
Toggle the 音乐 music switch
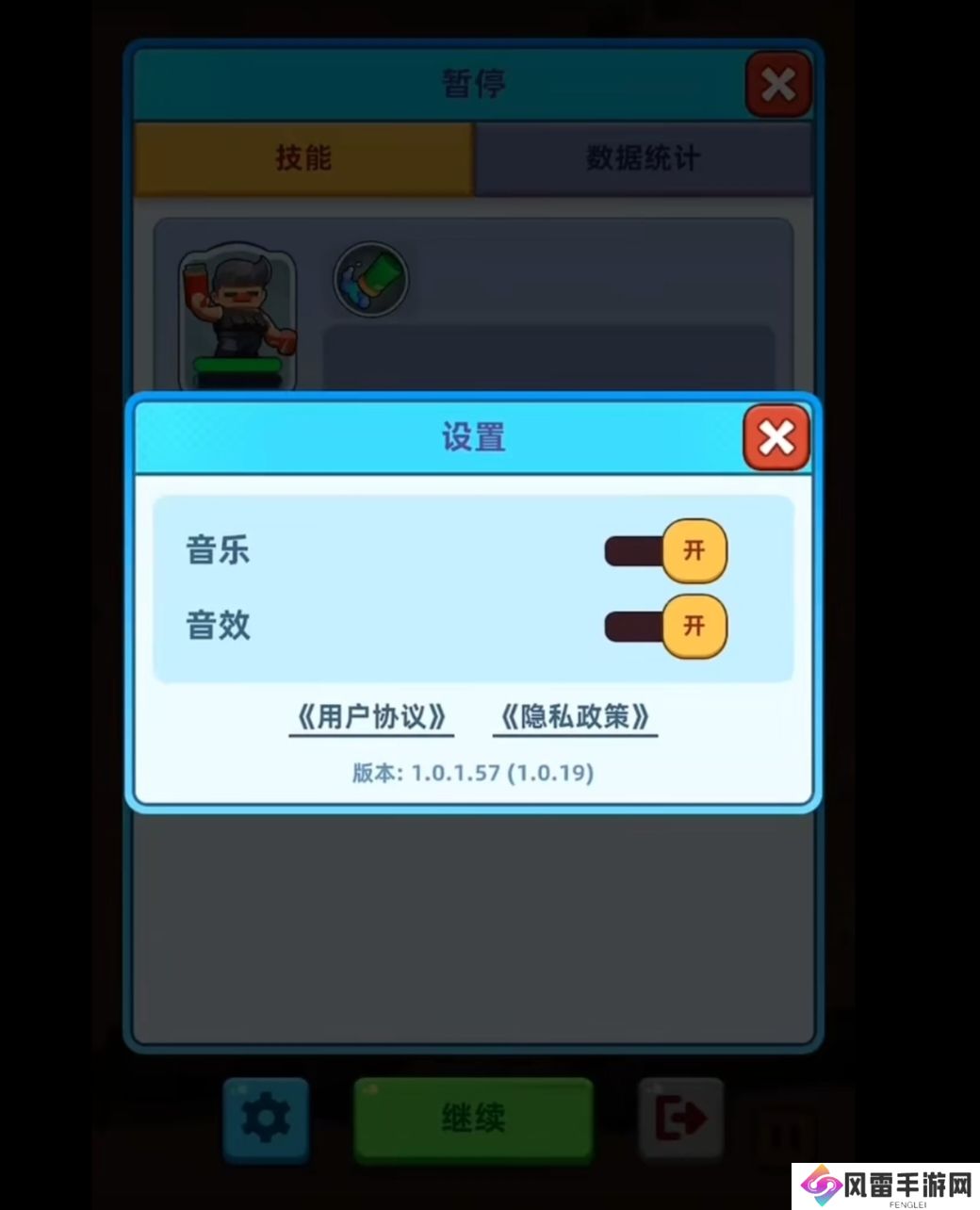click(666, 550)
